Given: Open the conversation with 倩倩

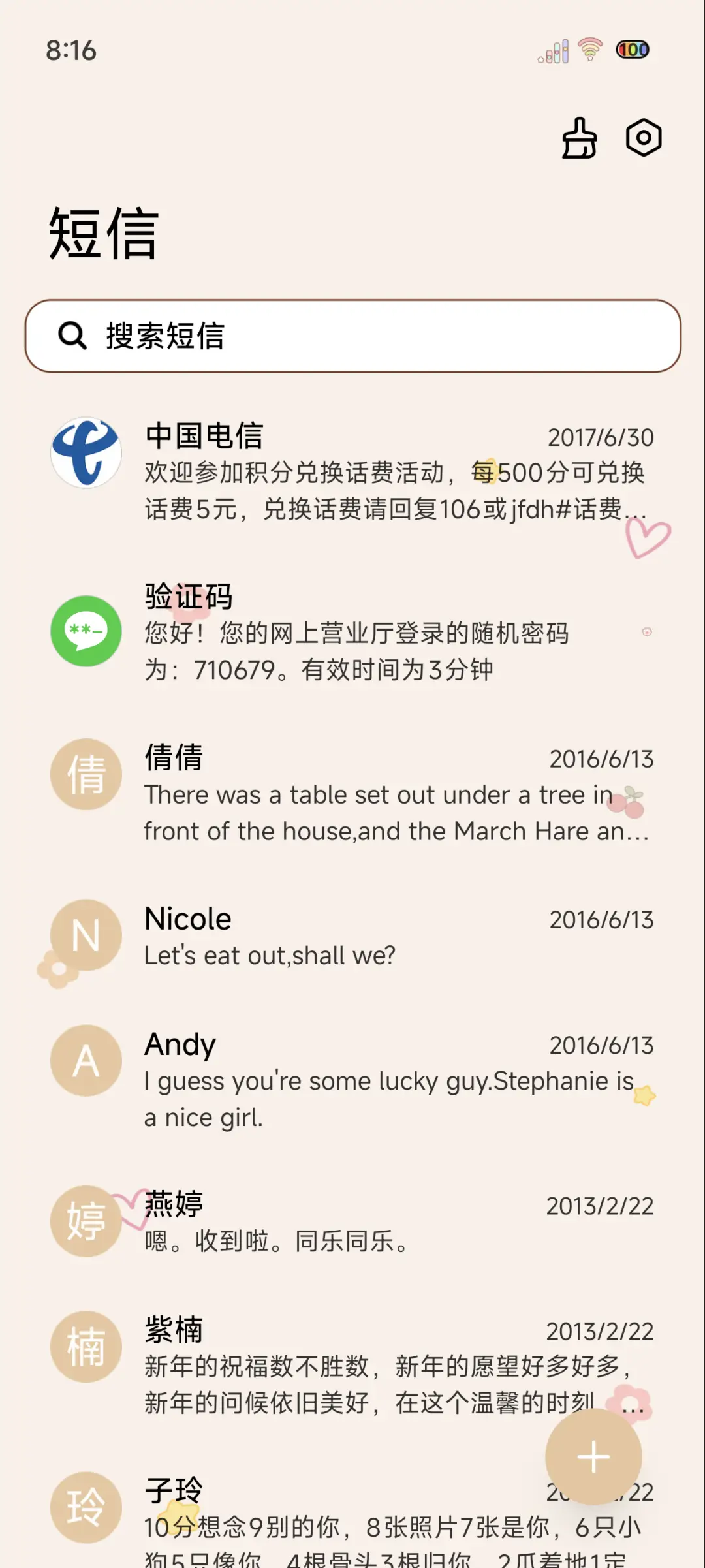Looking at the screenshot, I should tap(352, 793).
